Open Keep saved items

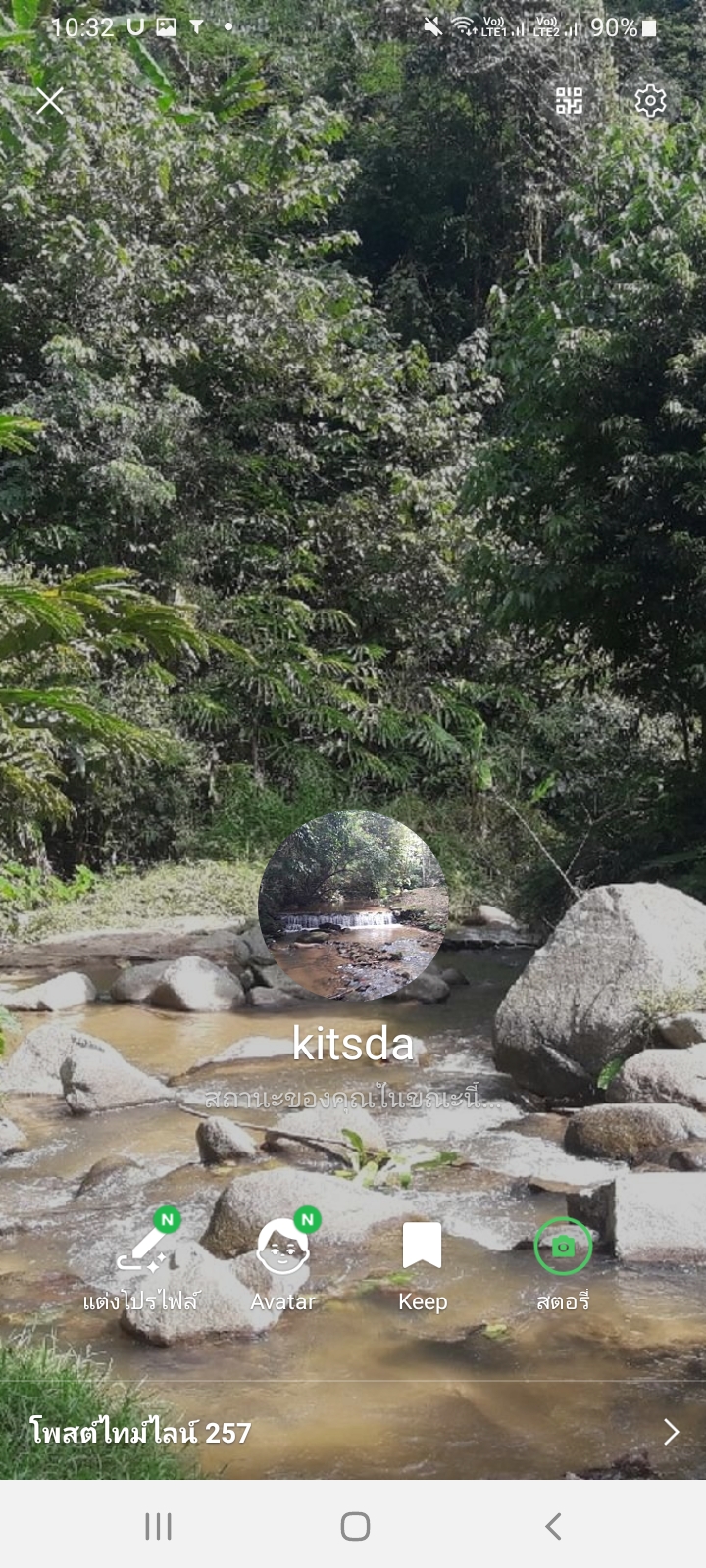423,1264
